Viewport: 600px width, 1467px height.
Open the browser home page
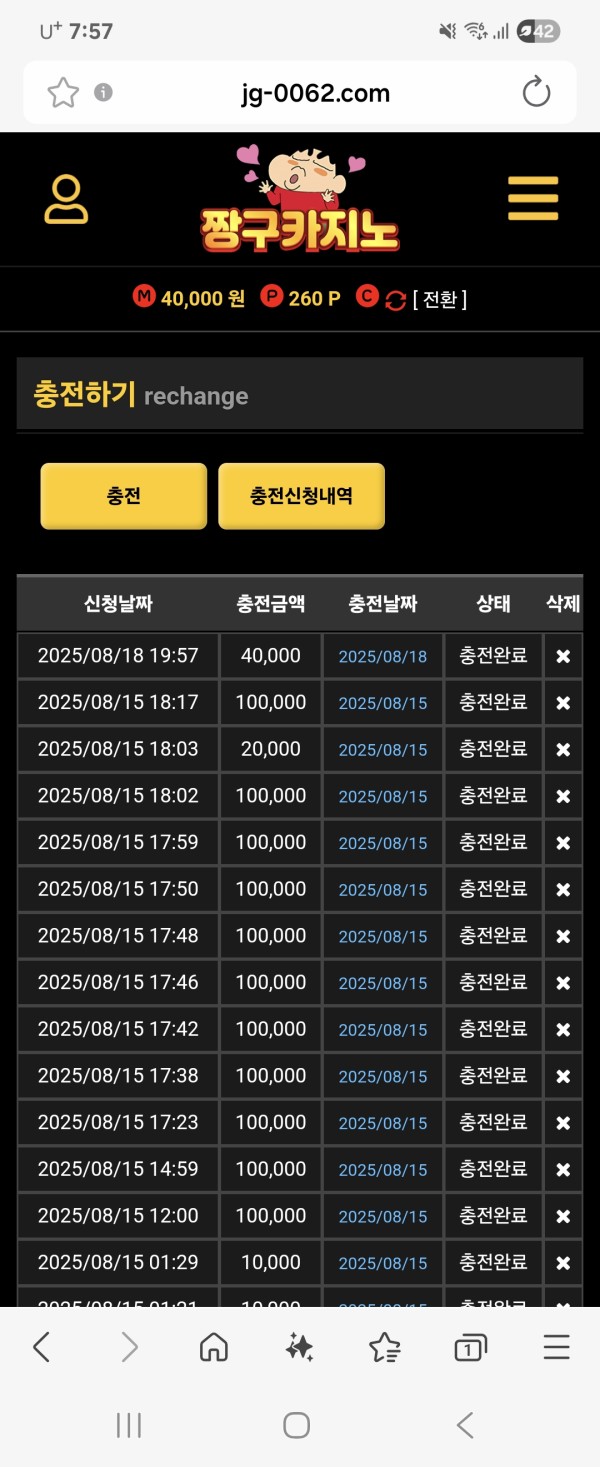pyautogui.click(x=213, y=1347)
